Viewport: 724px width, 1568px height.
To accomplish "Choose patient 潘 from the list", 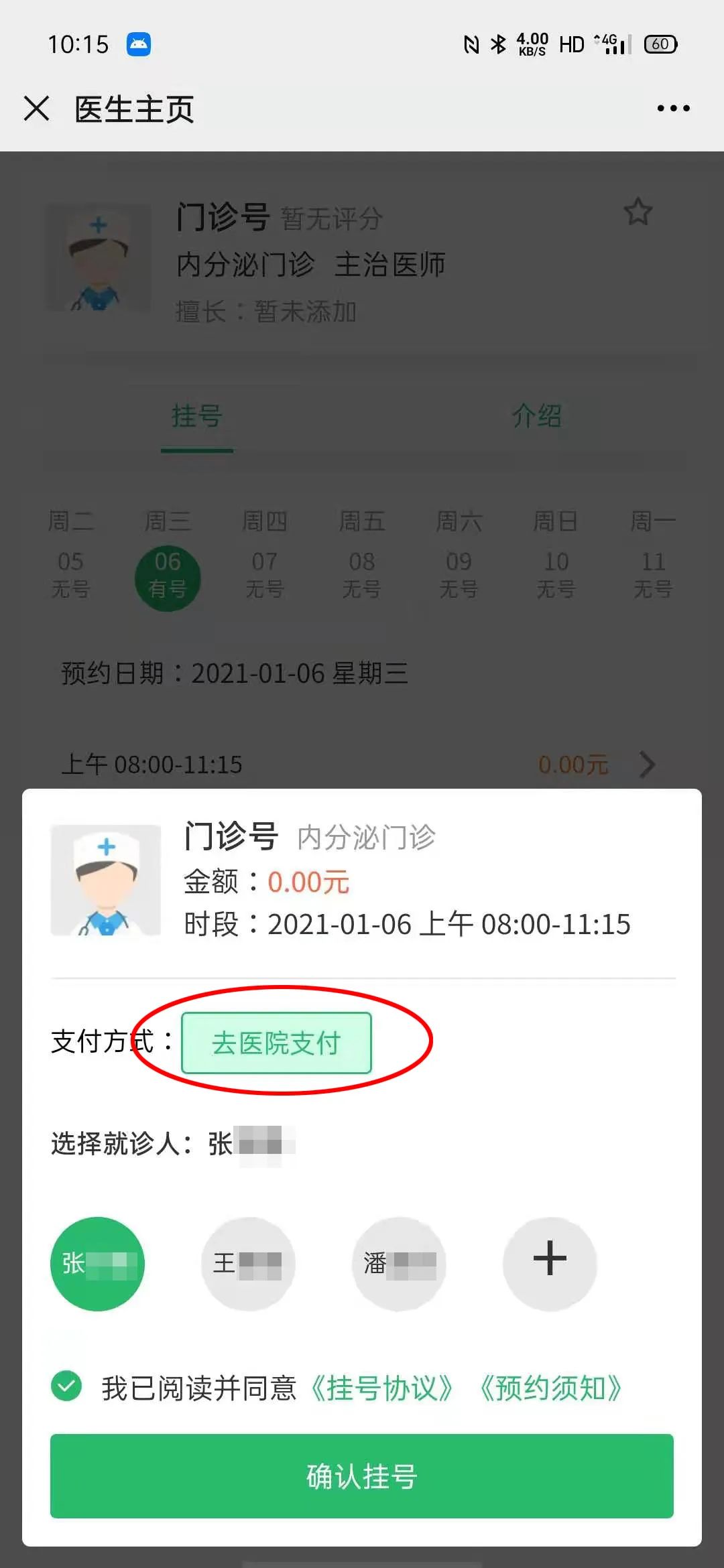I will pyautogui.click(x=400, y=1264).
